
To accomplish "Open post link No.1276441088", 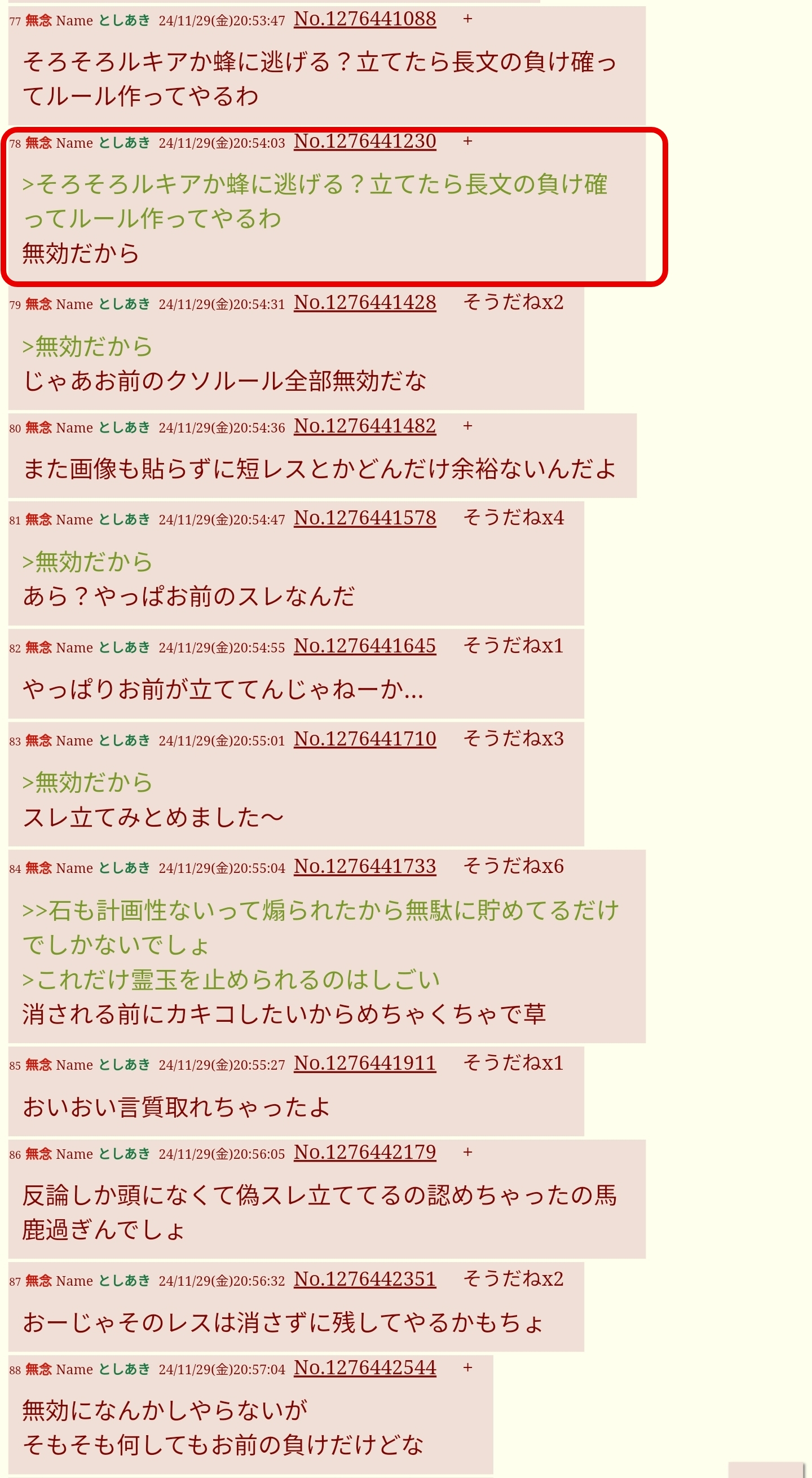I will (364, 19).
